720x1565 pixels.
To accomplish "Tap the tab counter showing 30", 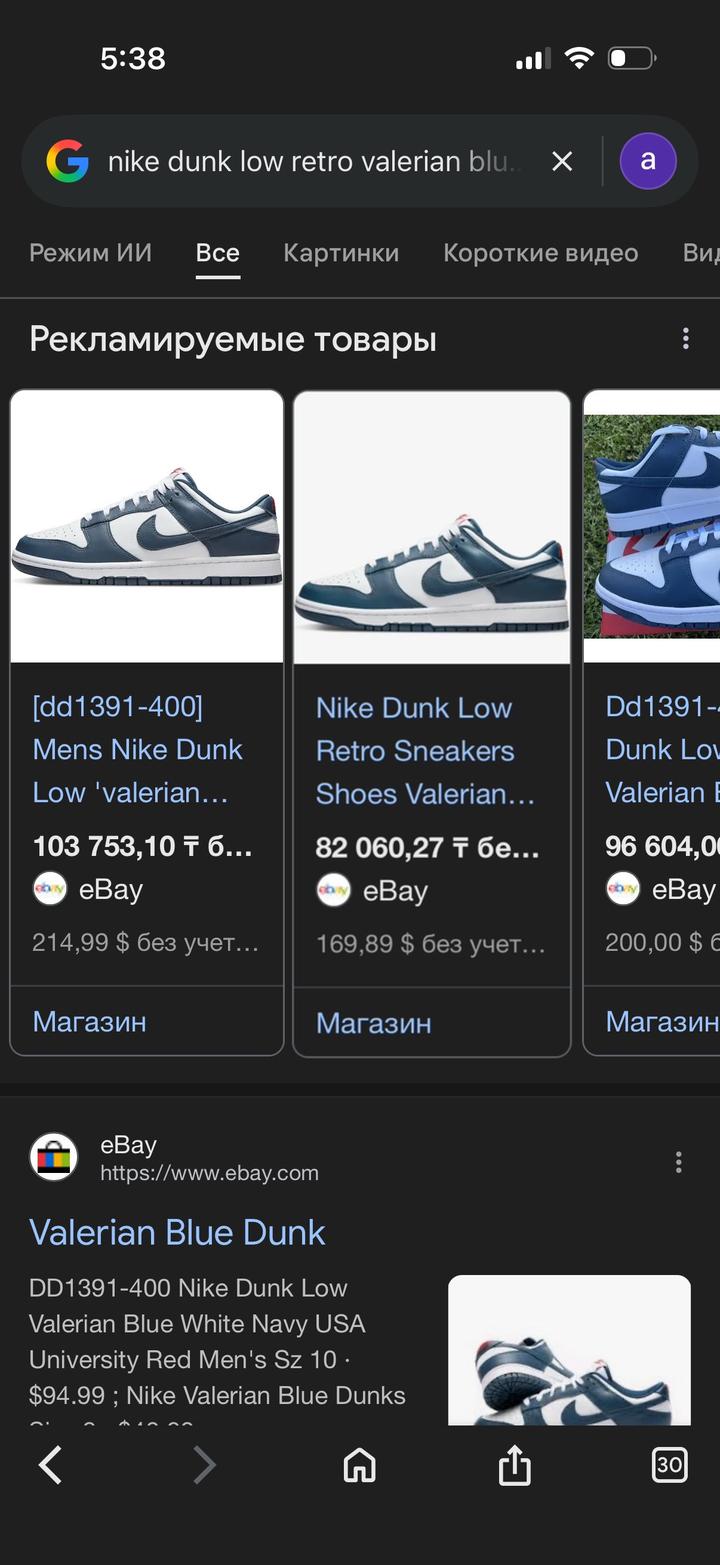I will [668, 1465].
